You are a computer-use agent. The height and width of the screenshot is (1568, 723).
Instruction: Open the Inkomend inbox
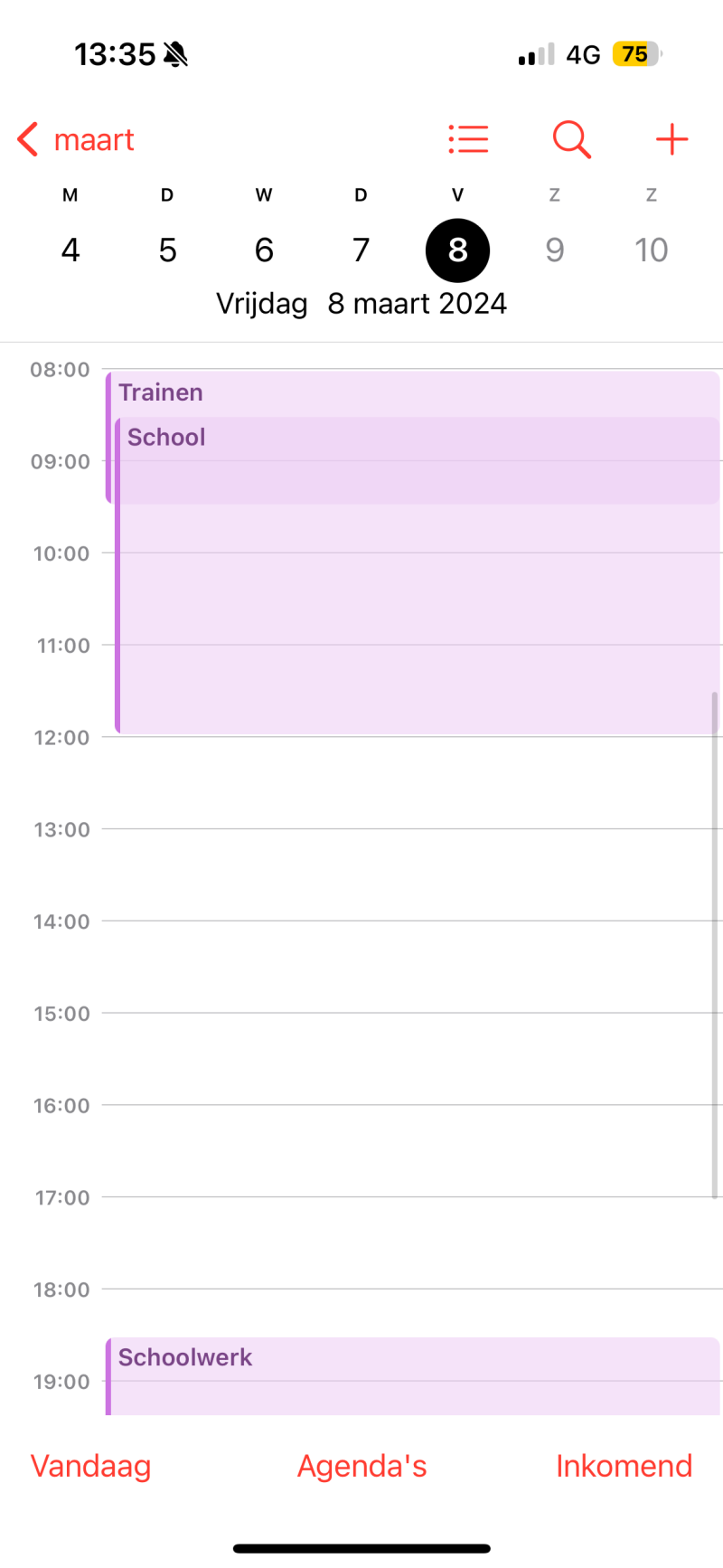624,1466
